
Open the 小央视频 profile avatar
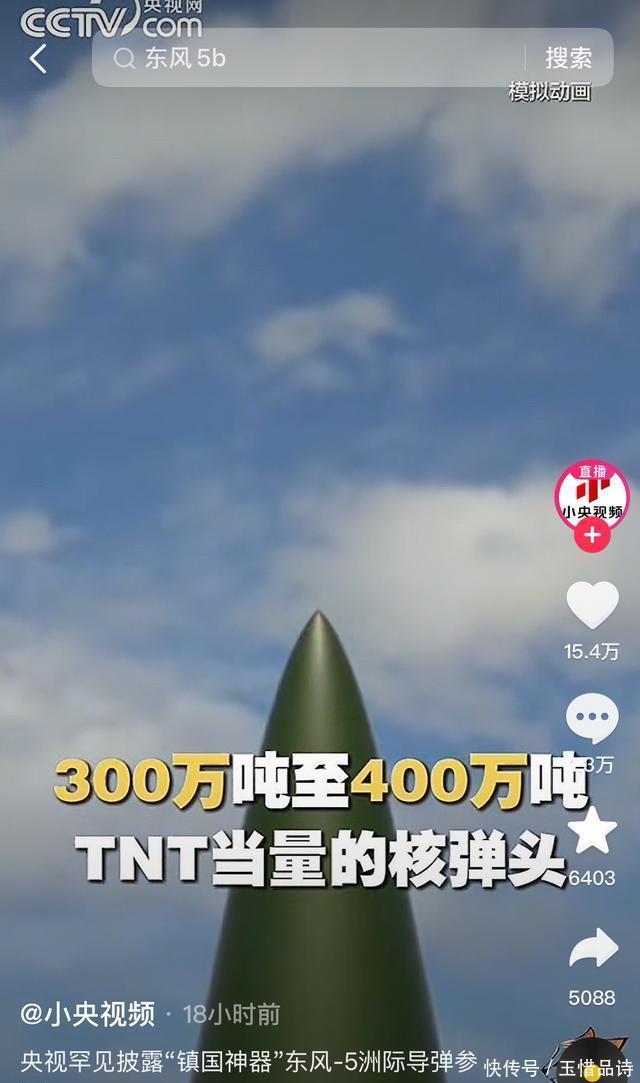pyautogui.click(x=592, y=494)
